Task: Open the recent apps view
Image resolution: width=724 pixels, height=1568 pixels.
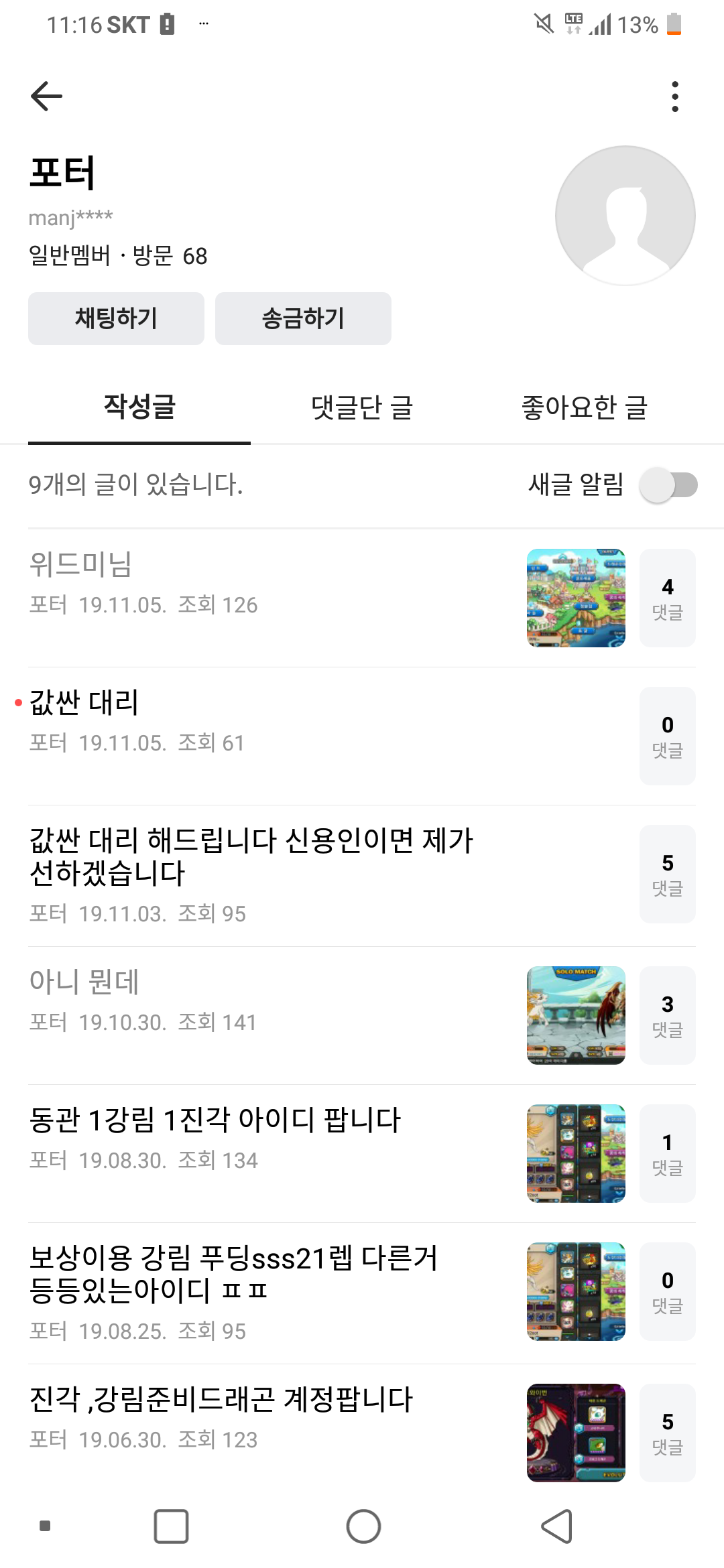Action: click(171, 1526)
